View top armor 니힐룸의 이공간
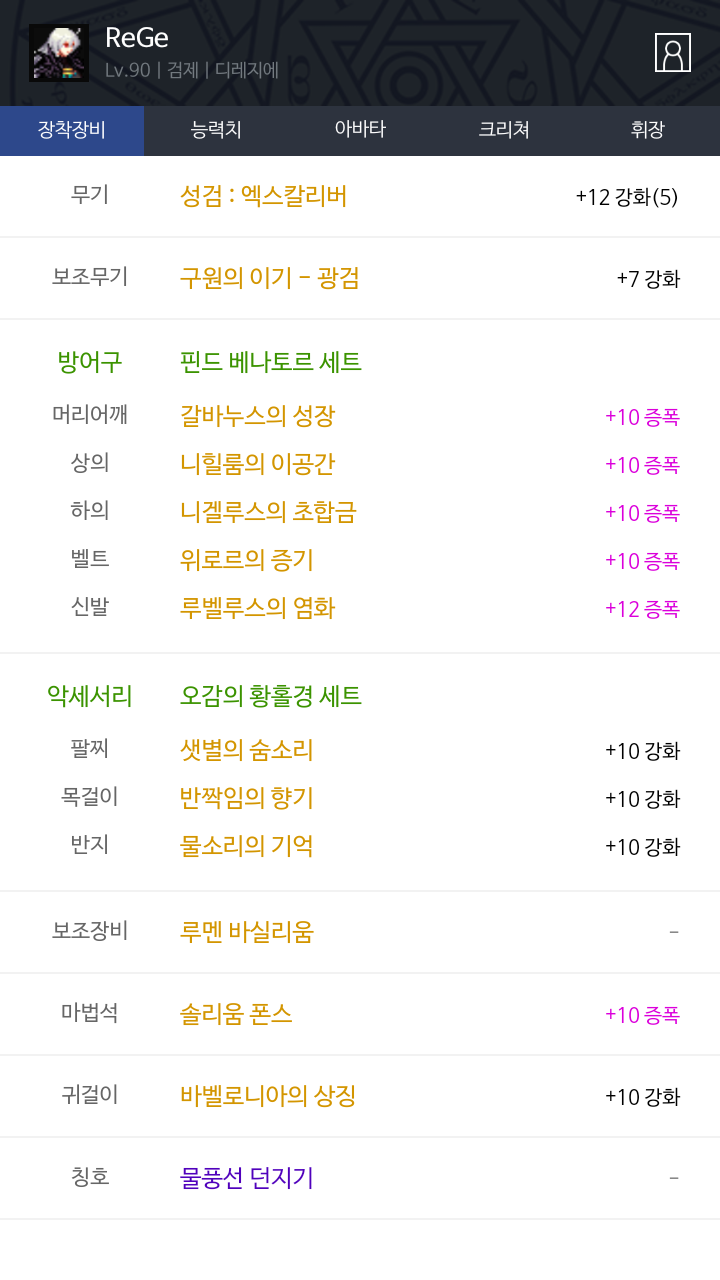The width and height of the screenshot is (720, 1280). tap(257, 464)
